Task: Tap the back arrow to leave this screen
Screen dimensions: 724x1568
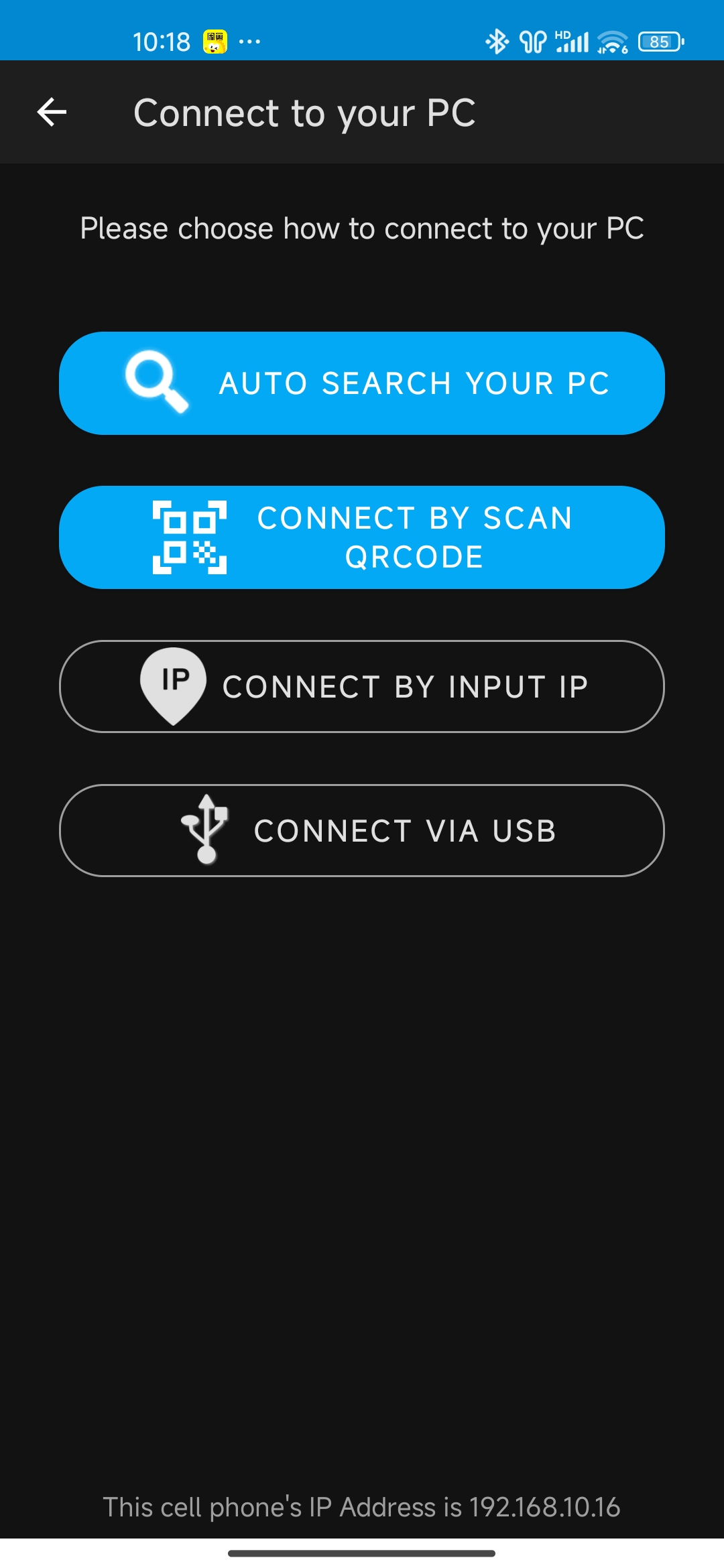Action: click(51, 112)
